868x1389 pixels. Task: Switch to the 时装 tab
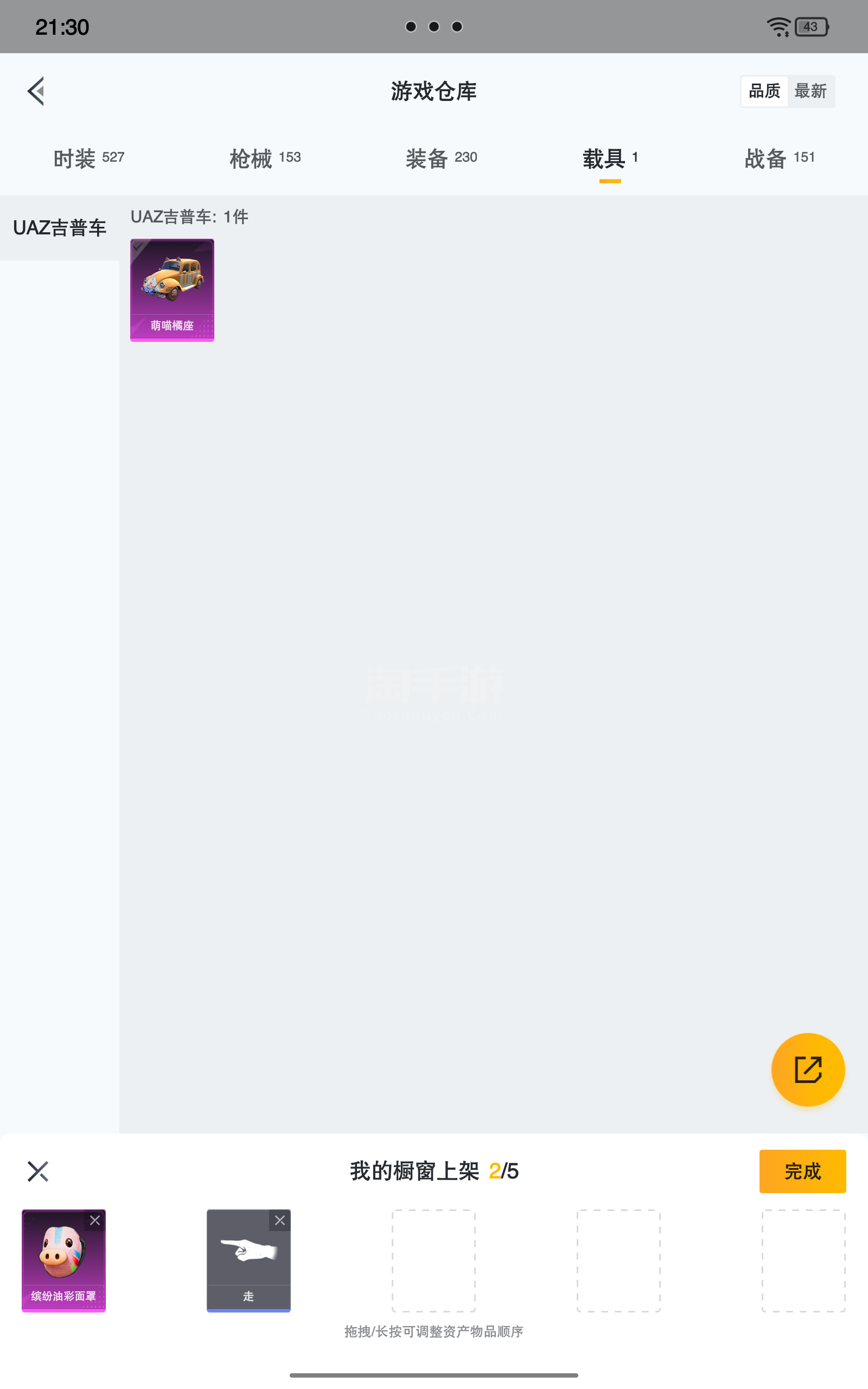[x=89, y=158]
